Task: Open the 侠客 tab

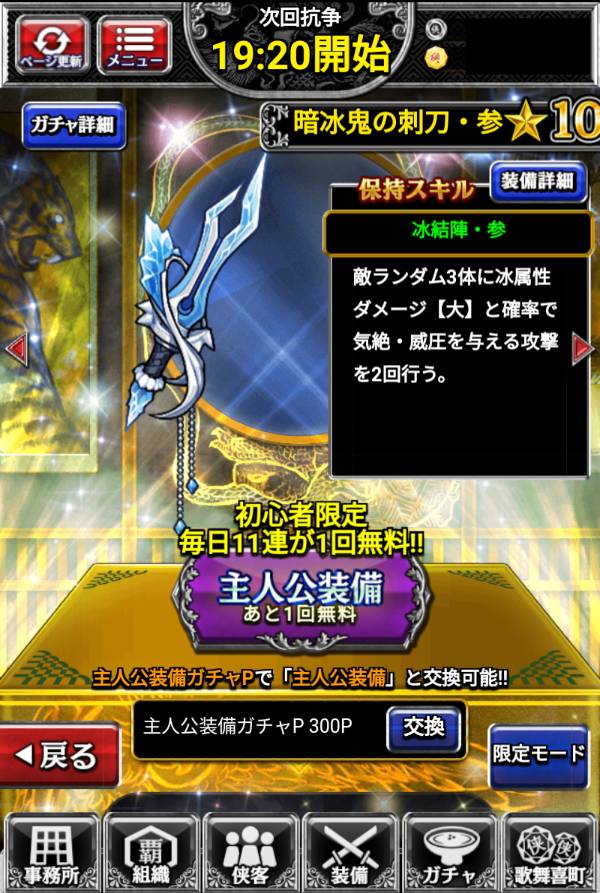Action: tap(250, 851)
